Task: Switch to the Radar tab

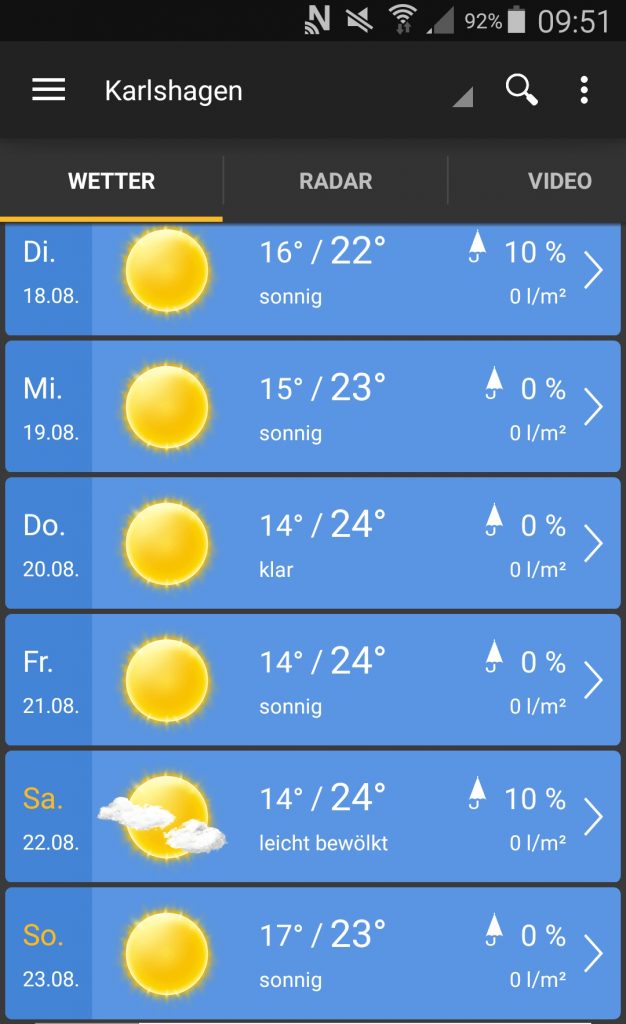Action: tap(335, 181)
